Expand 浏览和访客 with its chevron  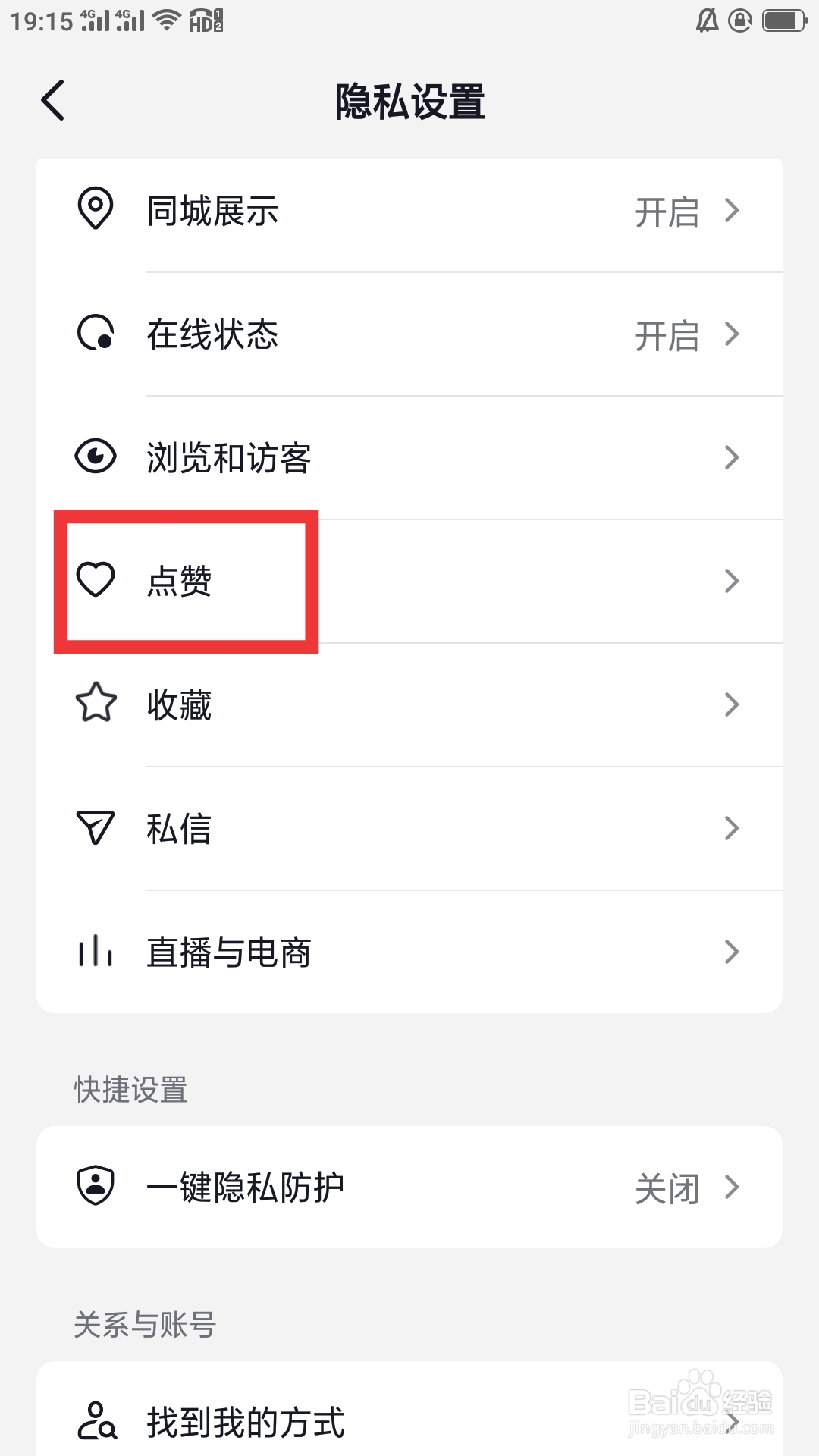click(x=732, y=457)
